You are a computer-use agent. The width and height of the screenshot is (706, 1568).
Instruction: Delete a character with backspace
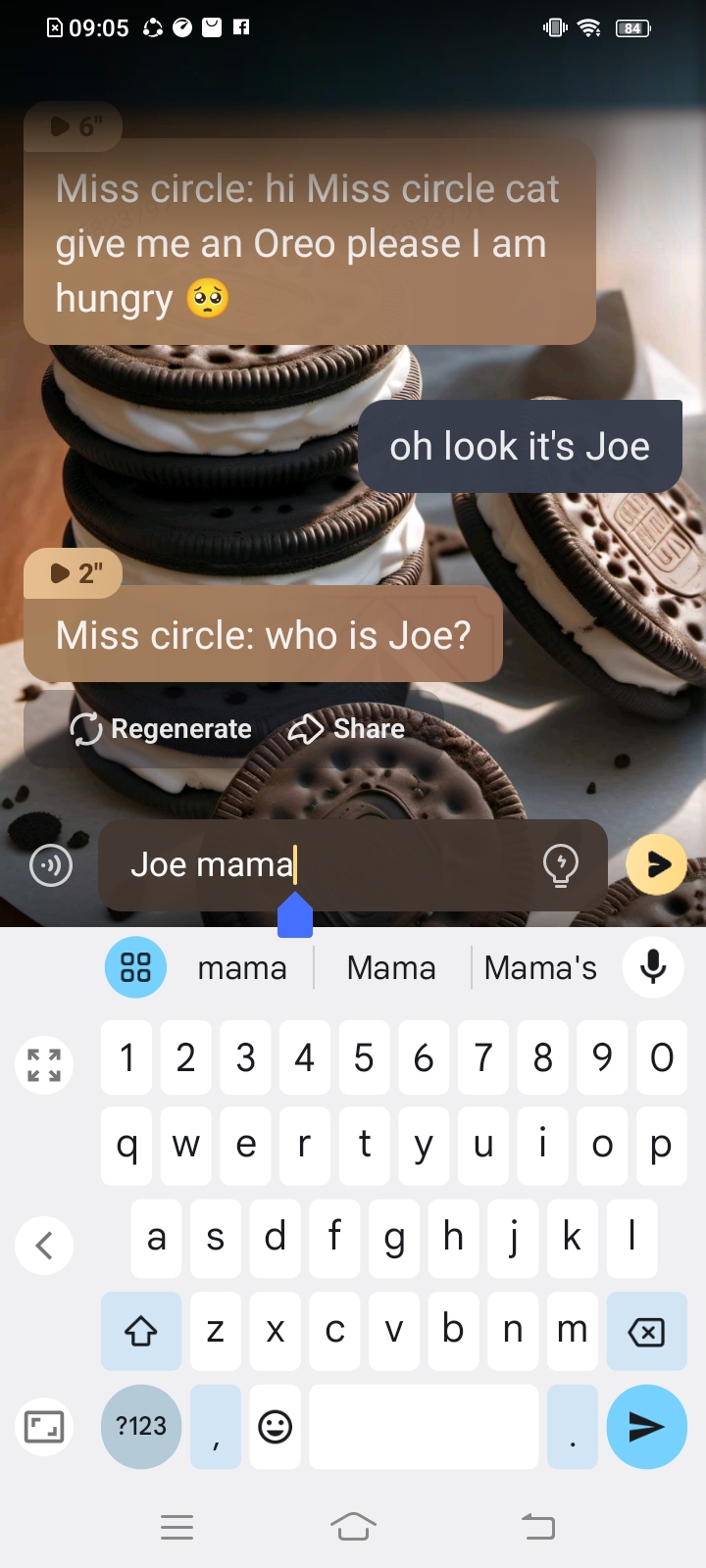tap(646, 1331)
